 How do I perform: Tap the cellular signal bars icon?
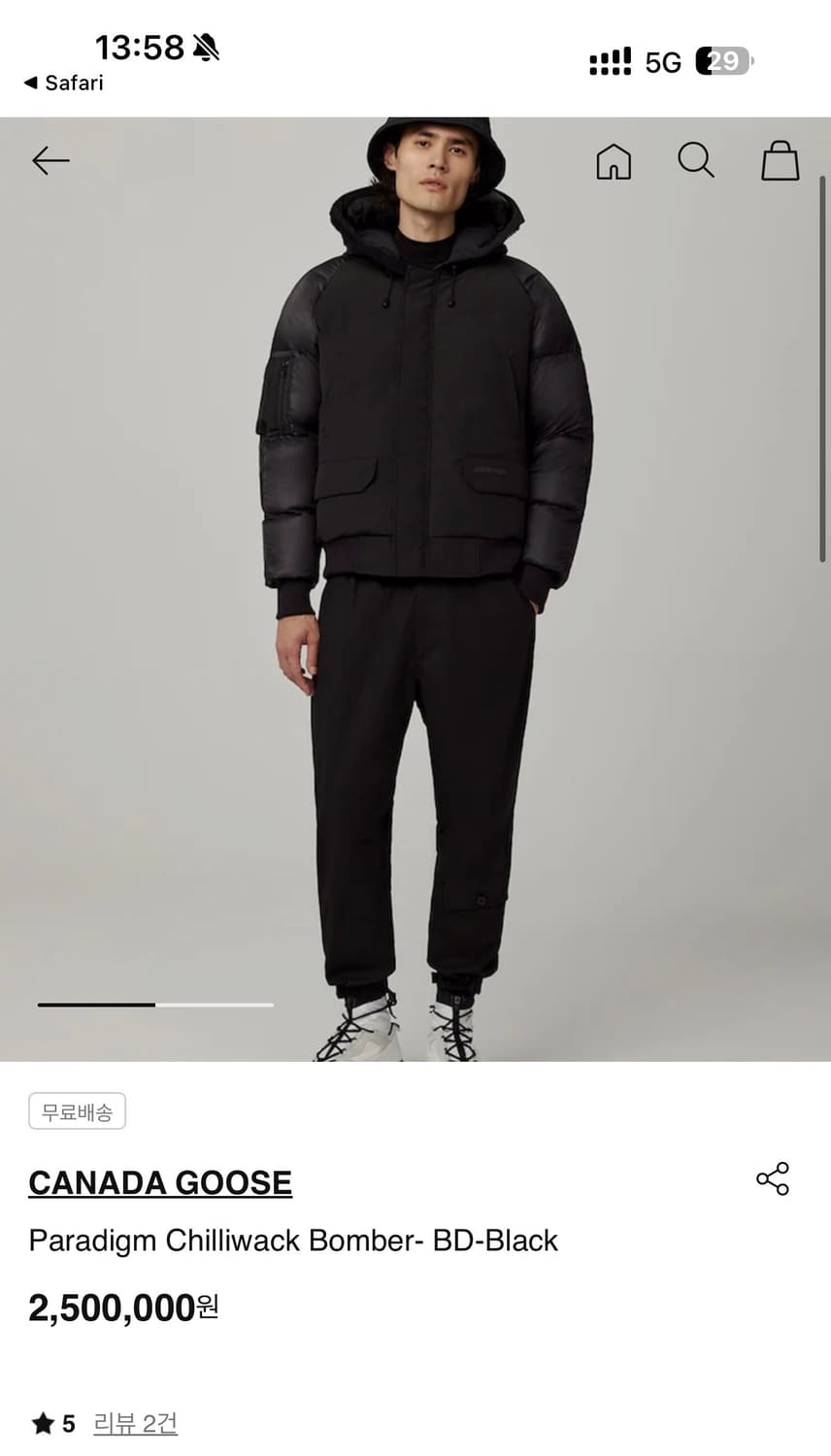609,61
